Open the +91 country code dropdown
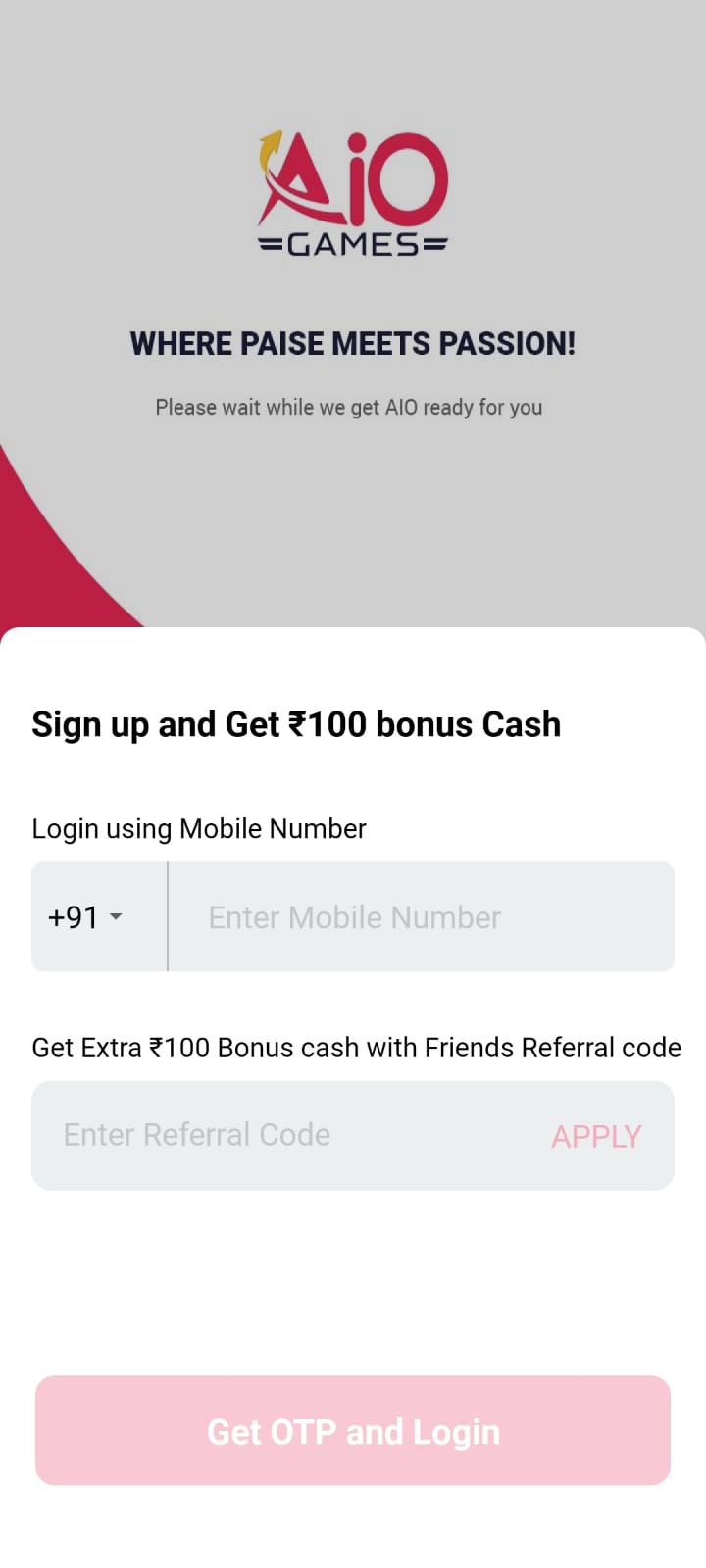The image size is (706, 1568). (x=86, y=917)
